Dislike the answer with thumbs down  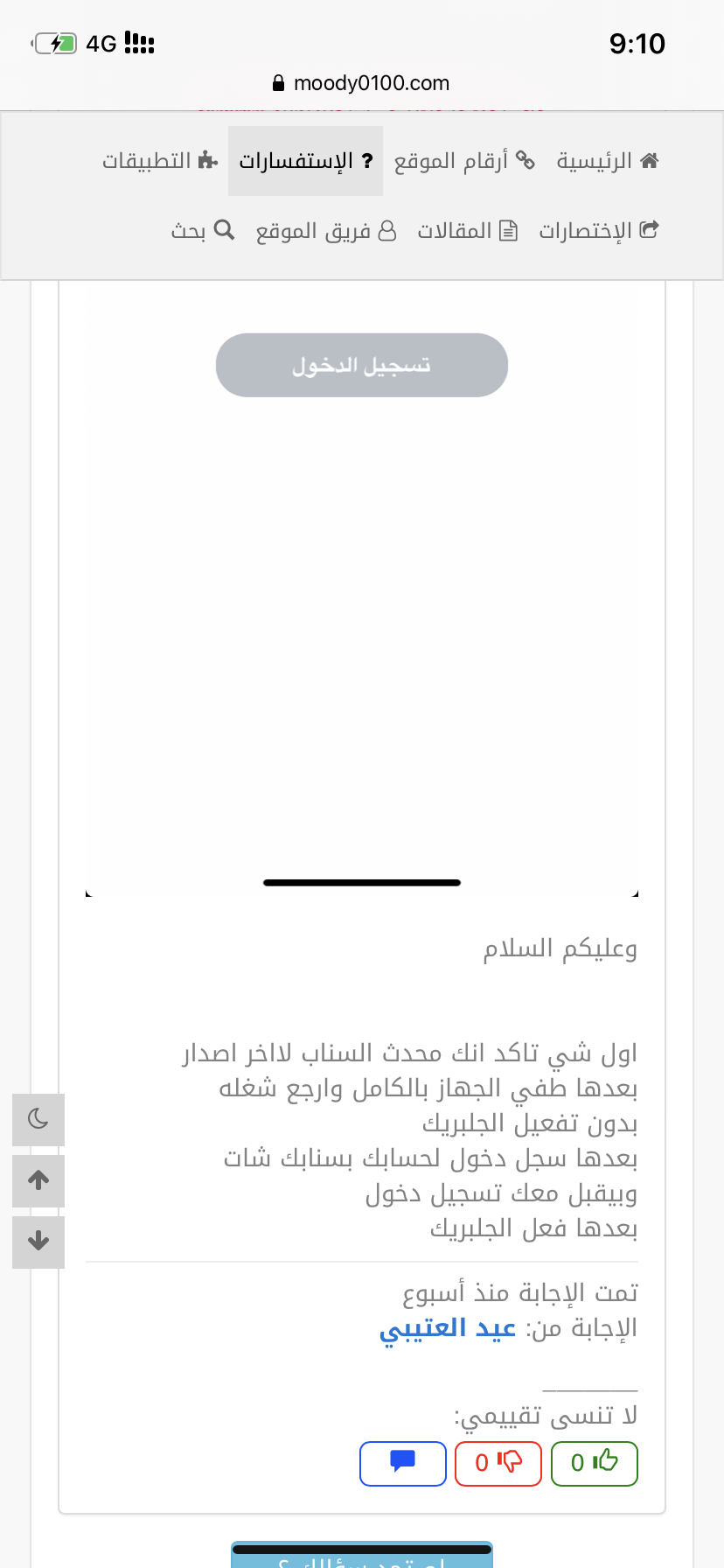pyautogui.click(x=498, y=1463)
